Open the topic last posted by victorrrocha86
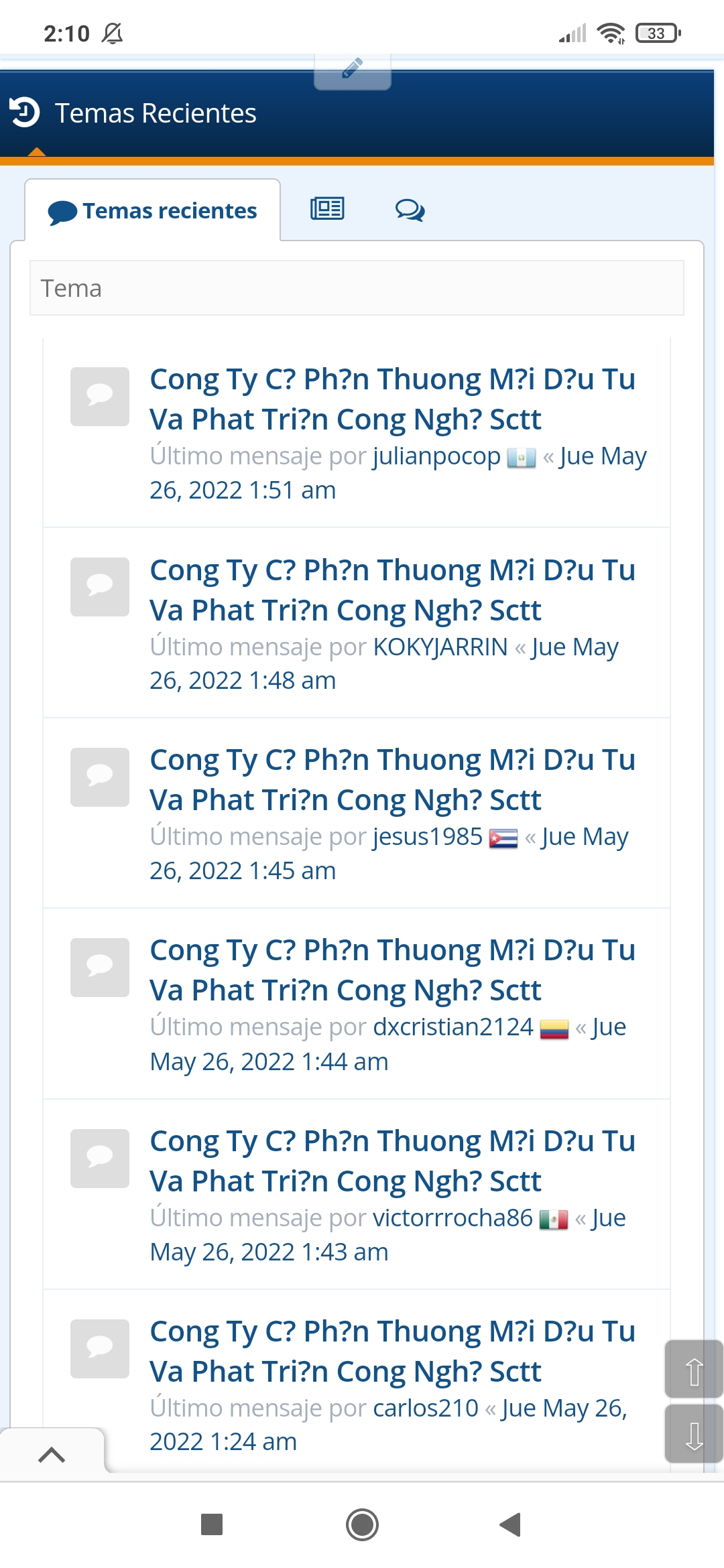The width and height of the screenshot is (724, 1568). tap(392, 1161)
